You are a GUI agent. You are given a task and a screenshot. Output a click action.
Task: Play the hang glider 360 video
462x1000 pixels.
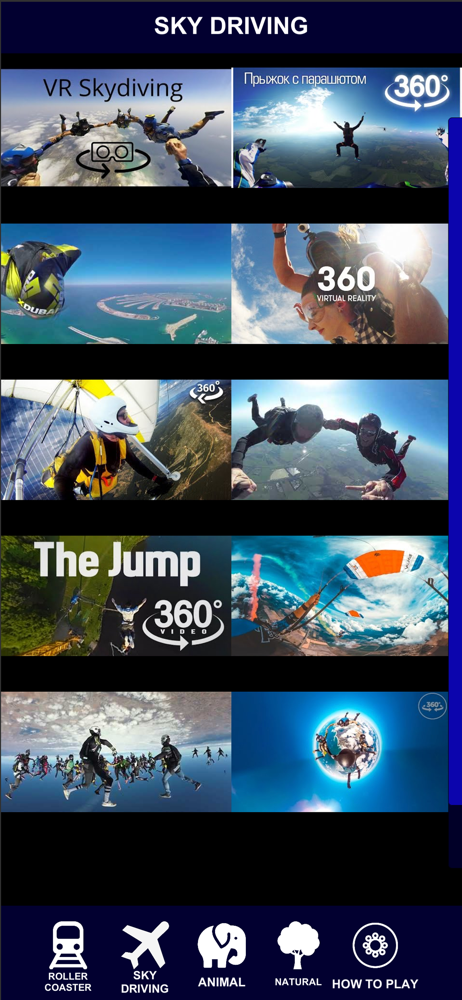[x=116, y=440]
